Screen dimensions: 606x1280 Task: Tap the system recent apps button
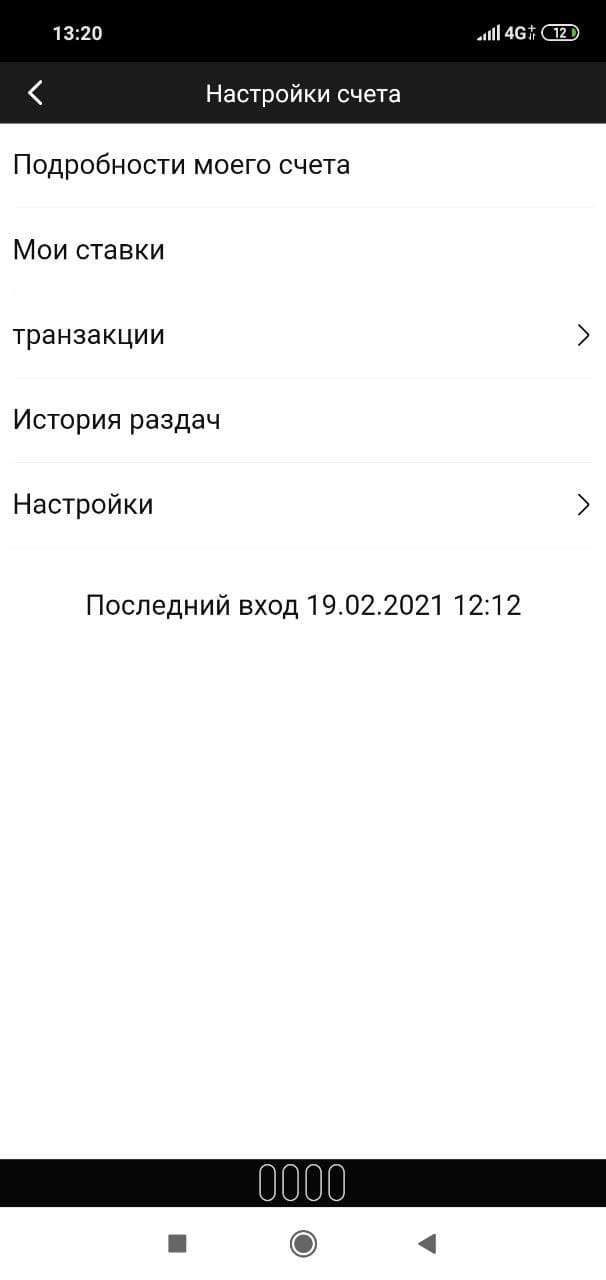(x=177, y=1243)
